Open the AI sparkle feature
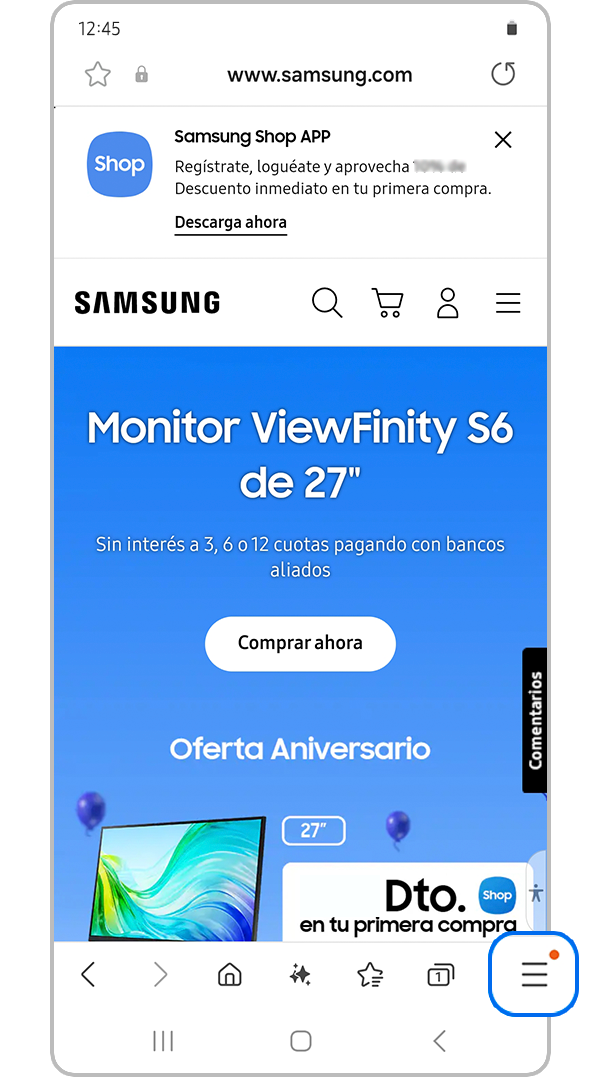Image resolution: width=600 pixels, height=1077 pixels. 299,974
